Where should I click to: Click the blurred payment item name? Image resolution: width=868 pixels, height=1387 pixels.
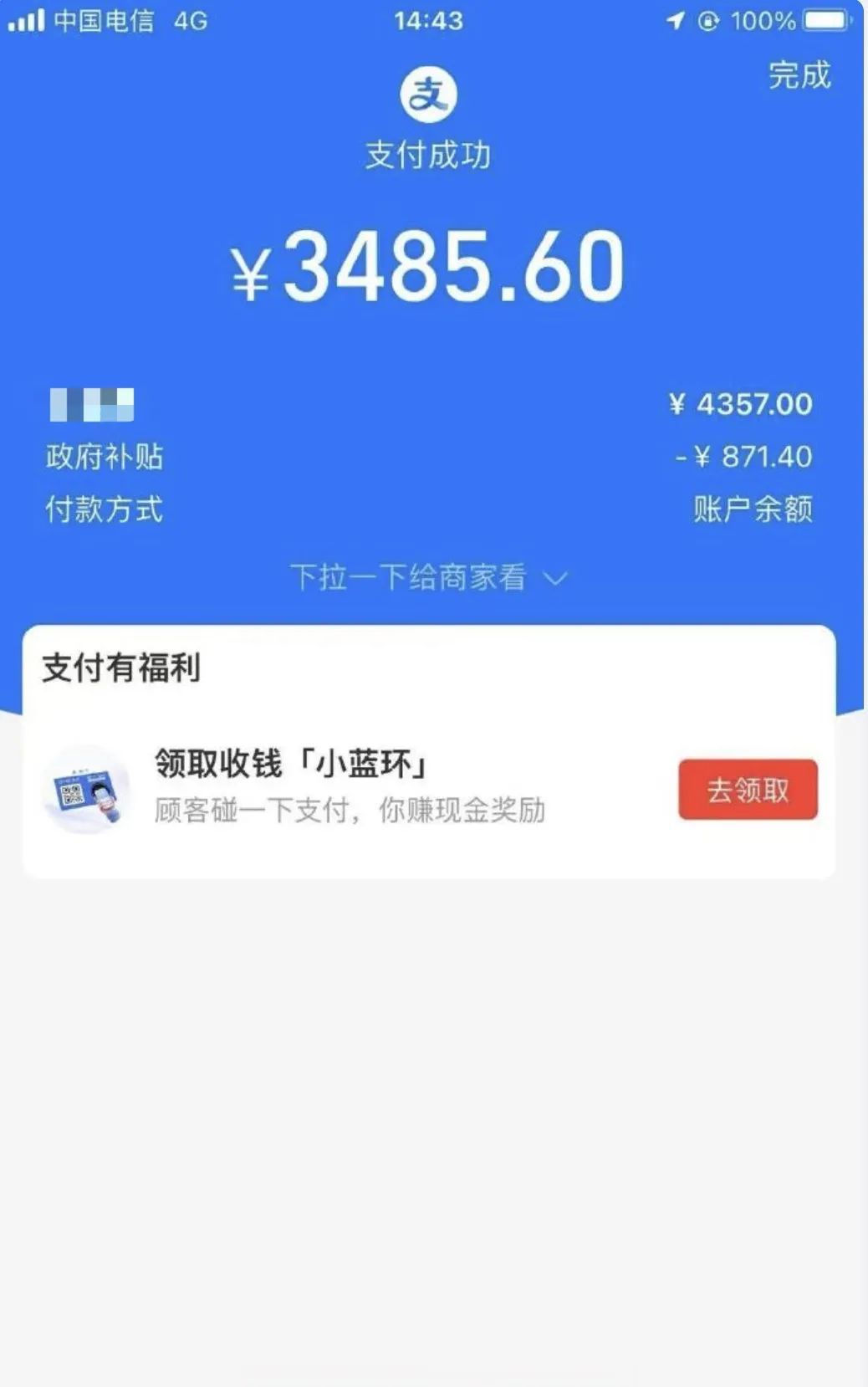[x=92, y=402]
